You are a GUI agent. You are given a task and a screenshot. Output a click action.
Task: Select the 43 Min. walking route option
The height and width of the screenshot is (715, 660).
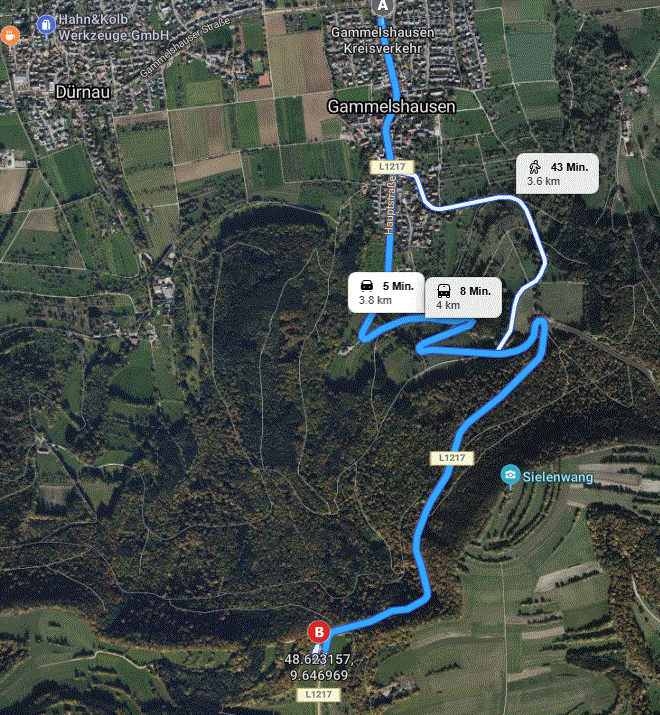(x=557, y=173)
